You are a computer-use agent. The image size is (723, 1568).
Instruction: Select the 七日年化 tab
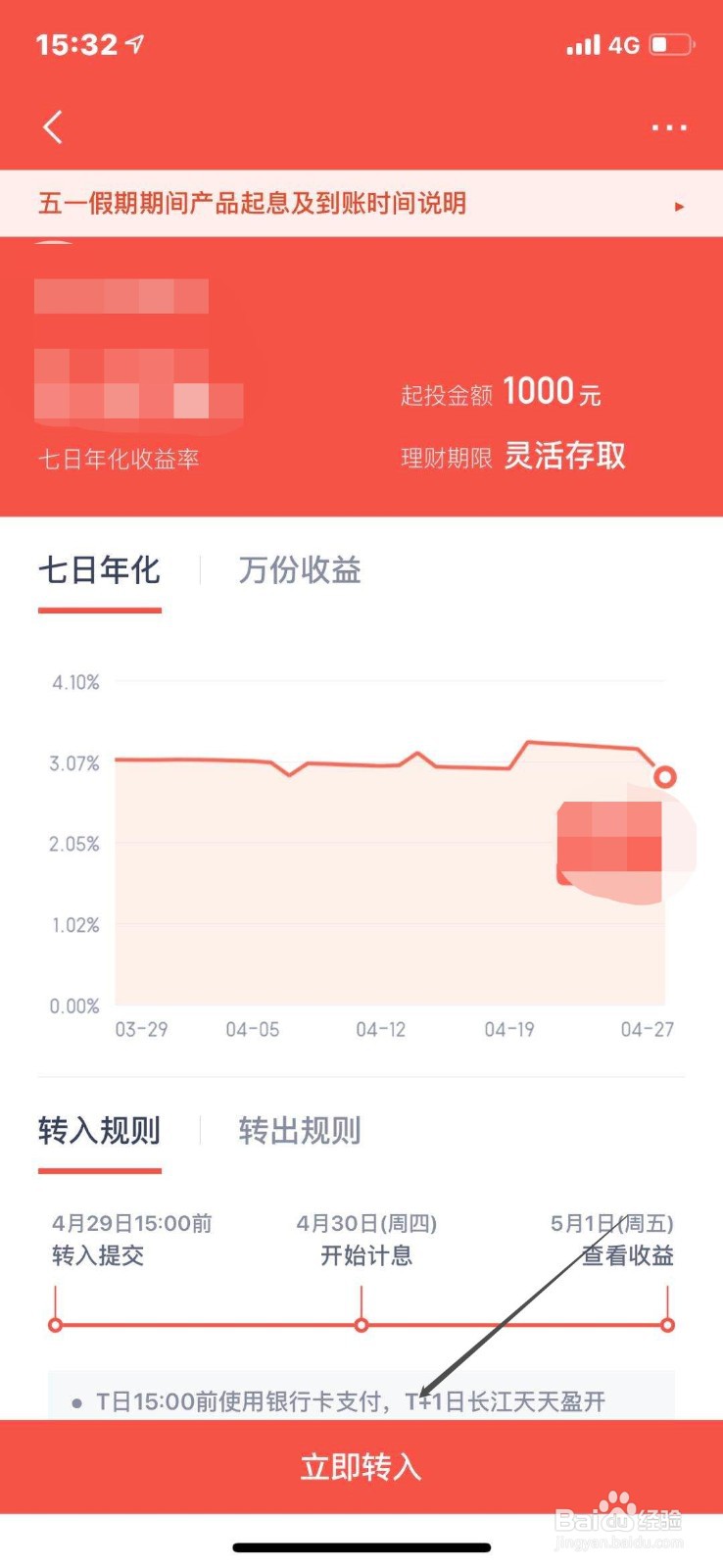tap(99, 570)
